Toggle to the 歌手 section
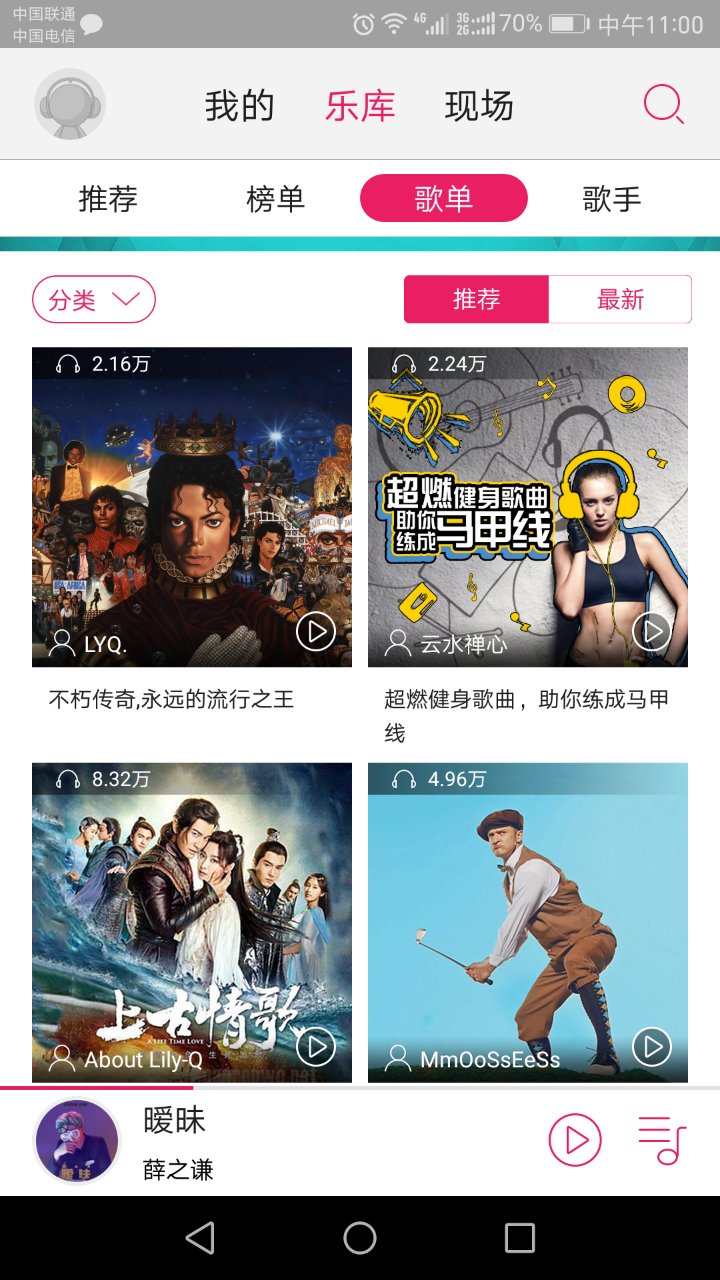This screenshot has width=720, height=1280. [x=611, y=198]
